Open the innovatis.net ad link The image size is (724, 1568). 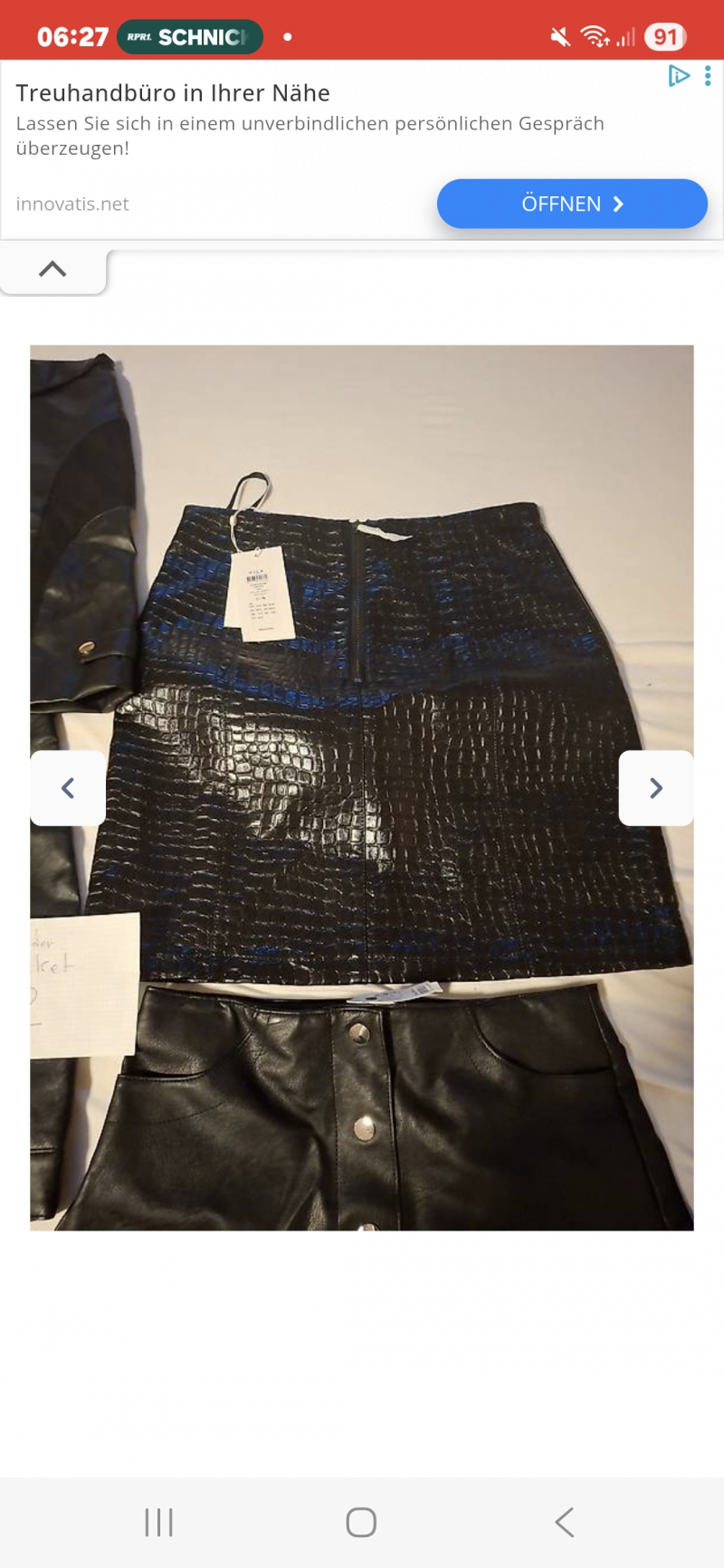(72, 204)
